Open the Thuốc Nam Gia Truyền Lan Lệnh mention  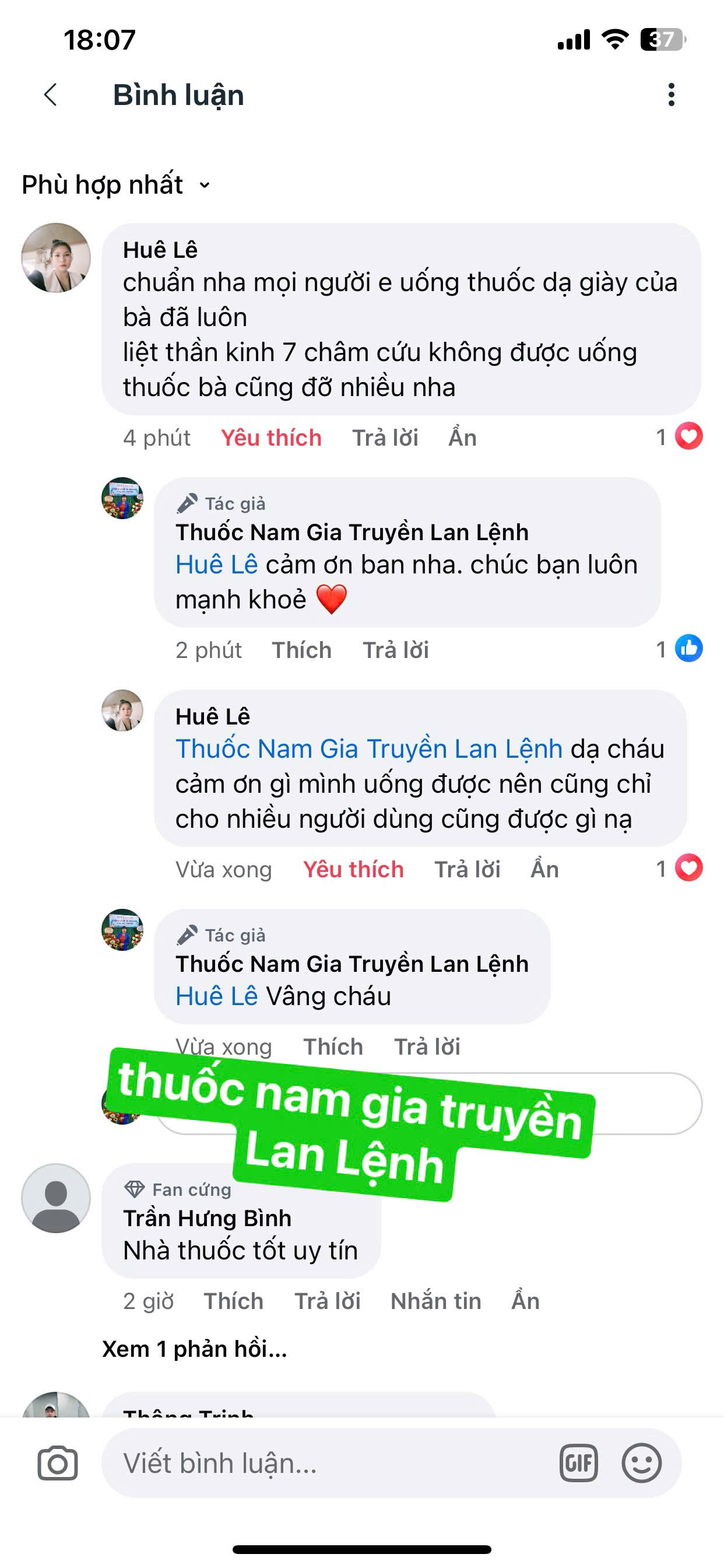click(368, 748)
